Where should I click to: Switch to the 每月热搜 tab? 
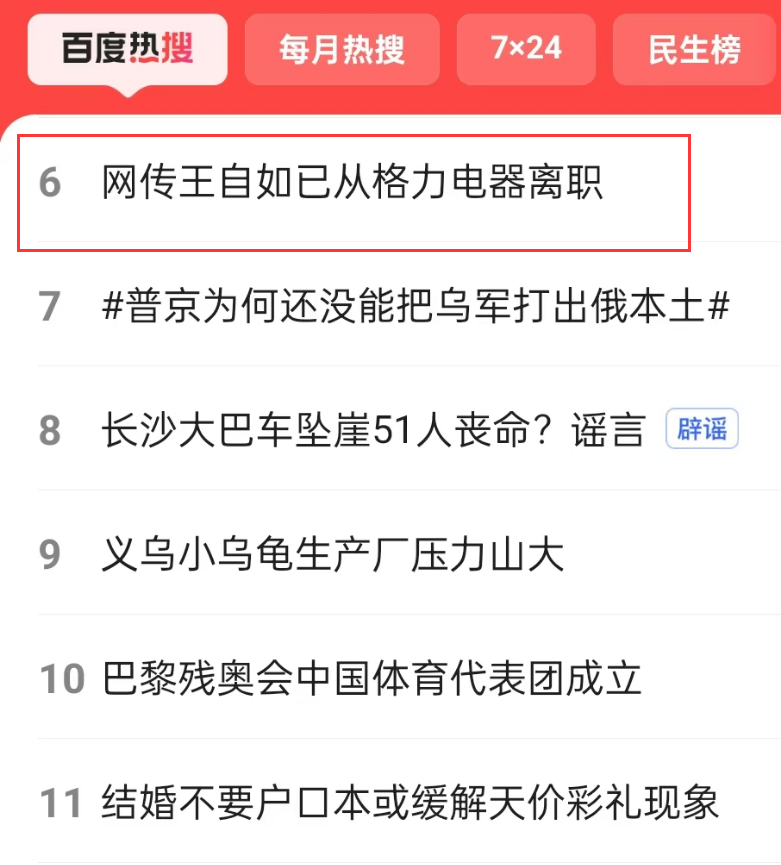tap(342, 49)
